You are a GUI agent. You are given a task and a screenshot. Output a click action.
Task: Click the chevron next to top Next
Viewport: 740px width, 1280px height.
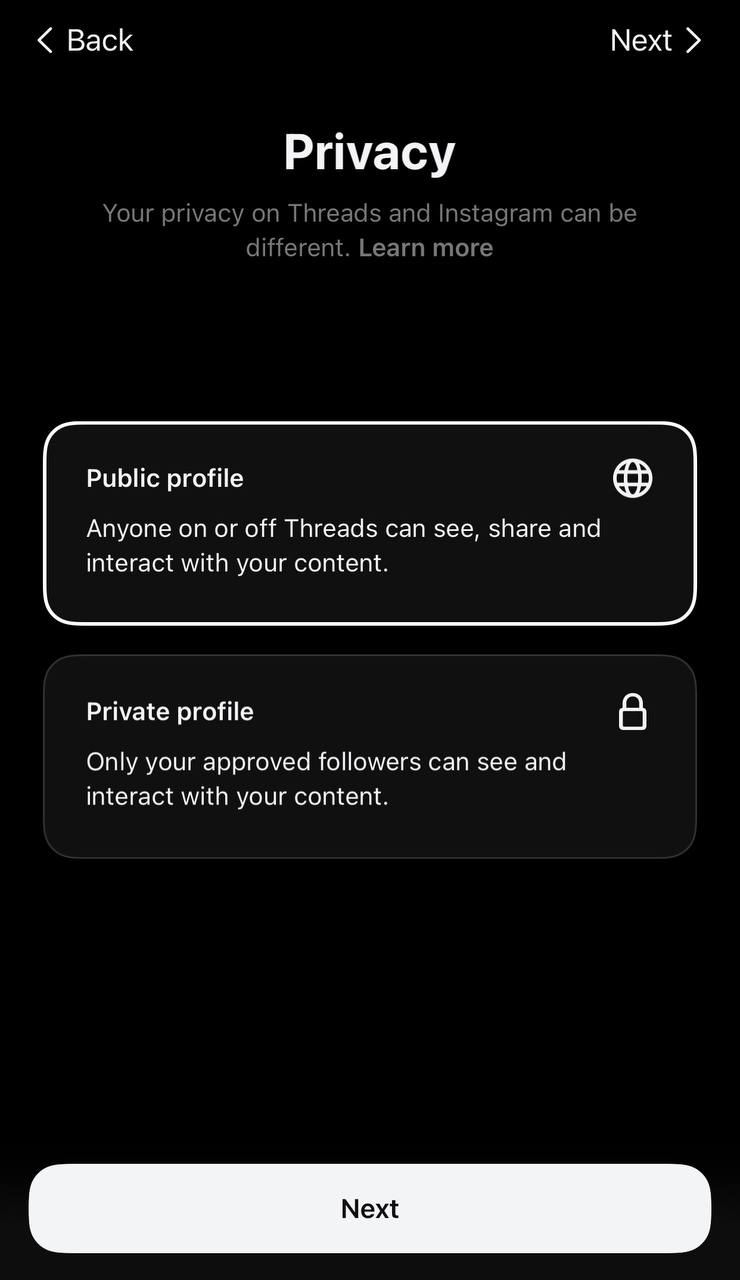point(694,40)
